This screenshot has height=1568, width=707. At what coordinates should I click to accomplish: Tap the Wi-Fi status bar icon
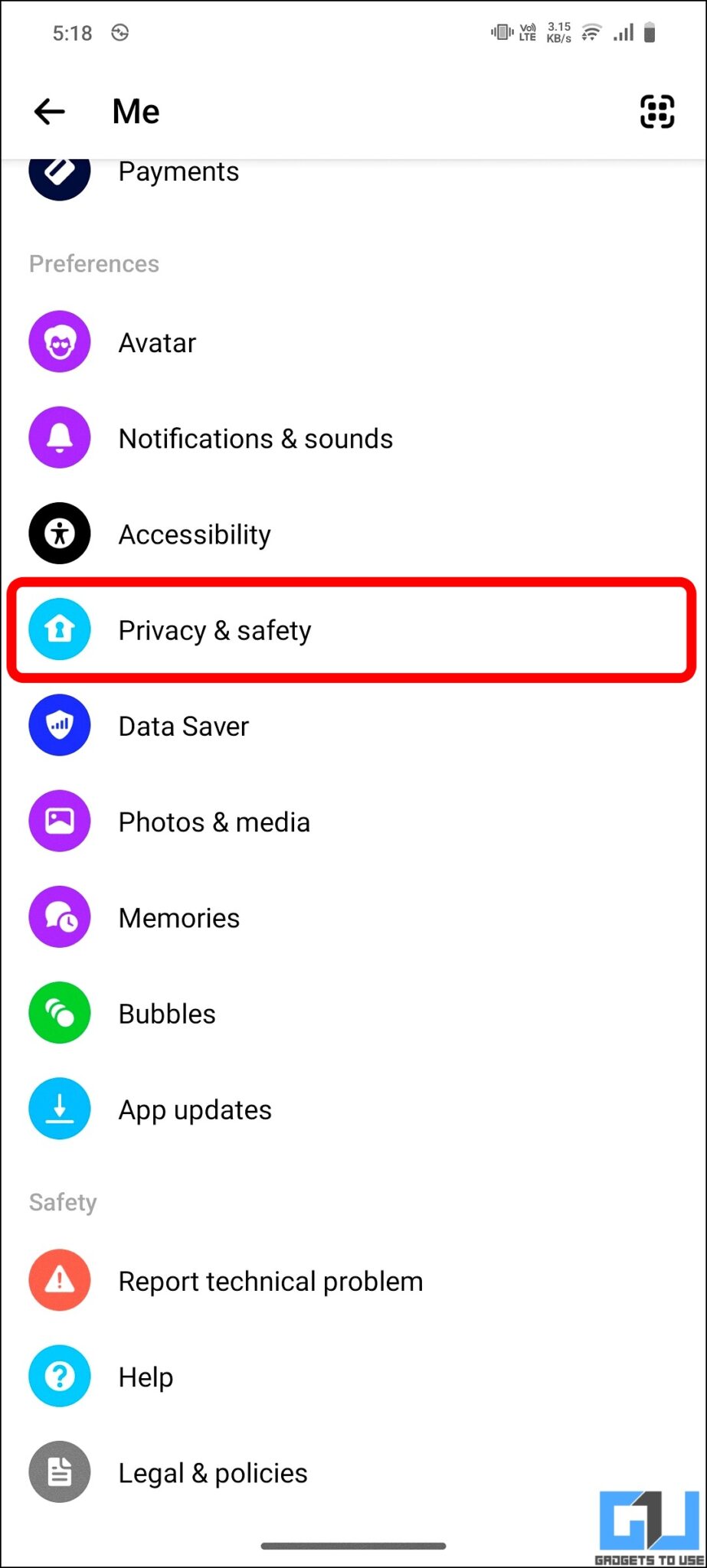[x=591, y=32]
